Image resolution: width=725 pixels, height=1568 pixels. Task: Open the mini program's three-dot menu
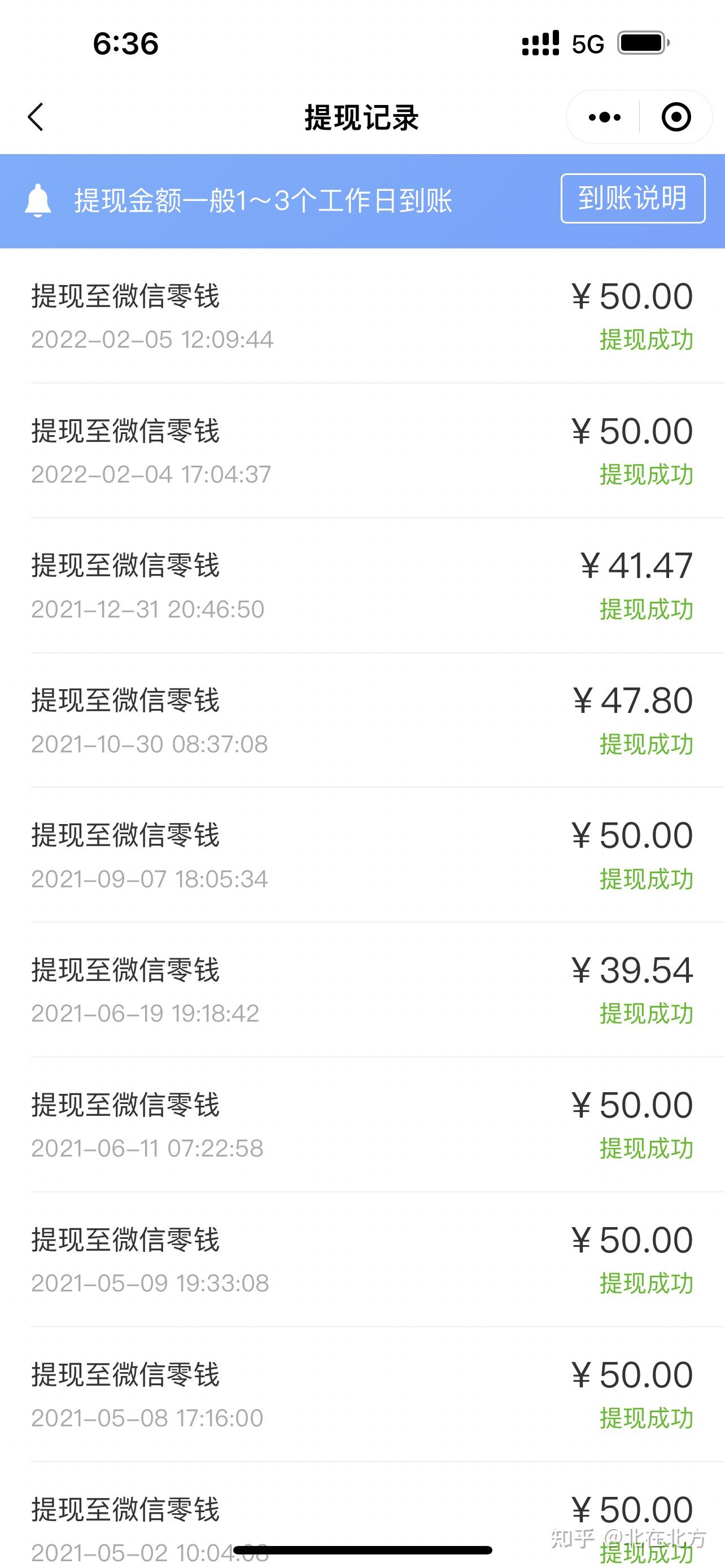coord(604,117)
